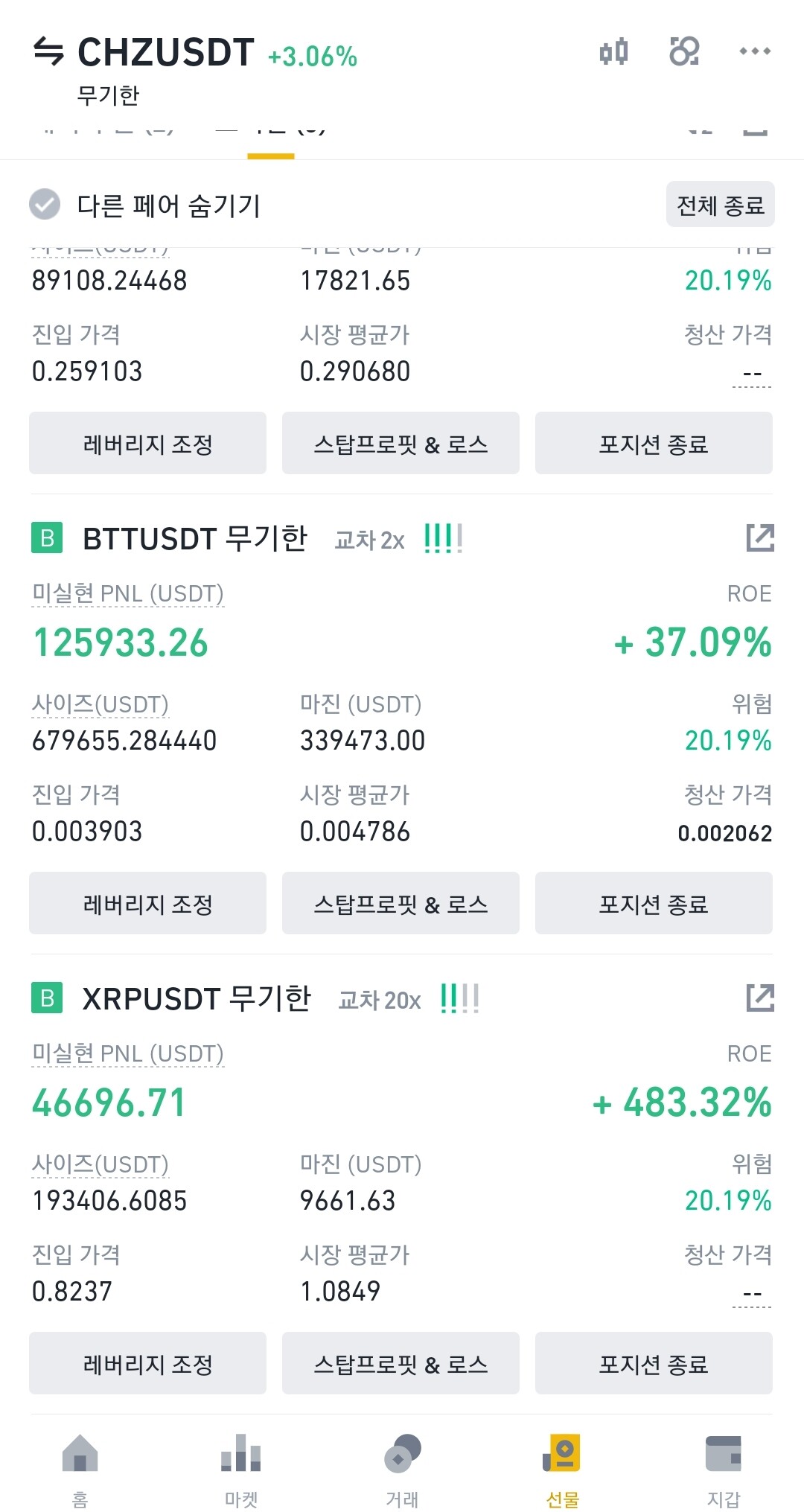
Task: Open XRPUSDT position detail via external link icon
Action: 761,998
